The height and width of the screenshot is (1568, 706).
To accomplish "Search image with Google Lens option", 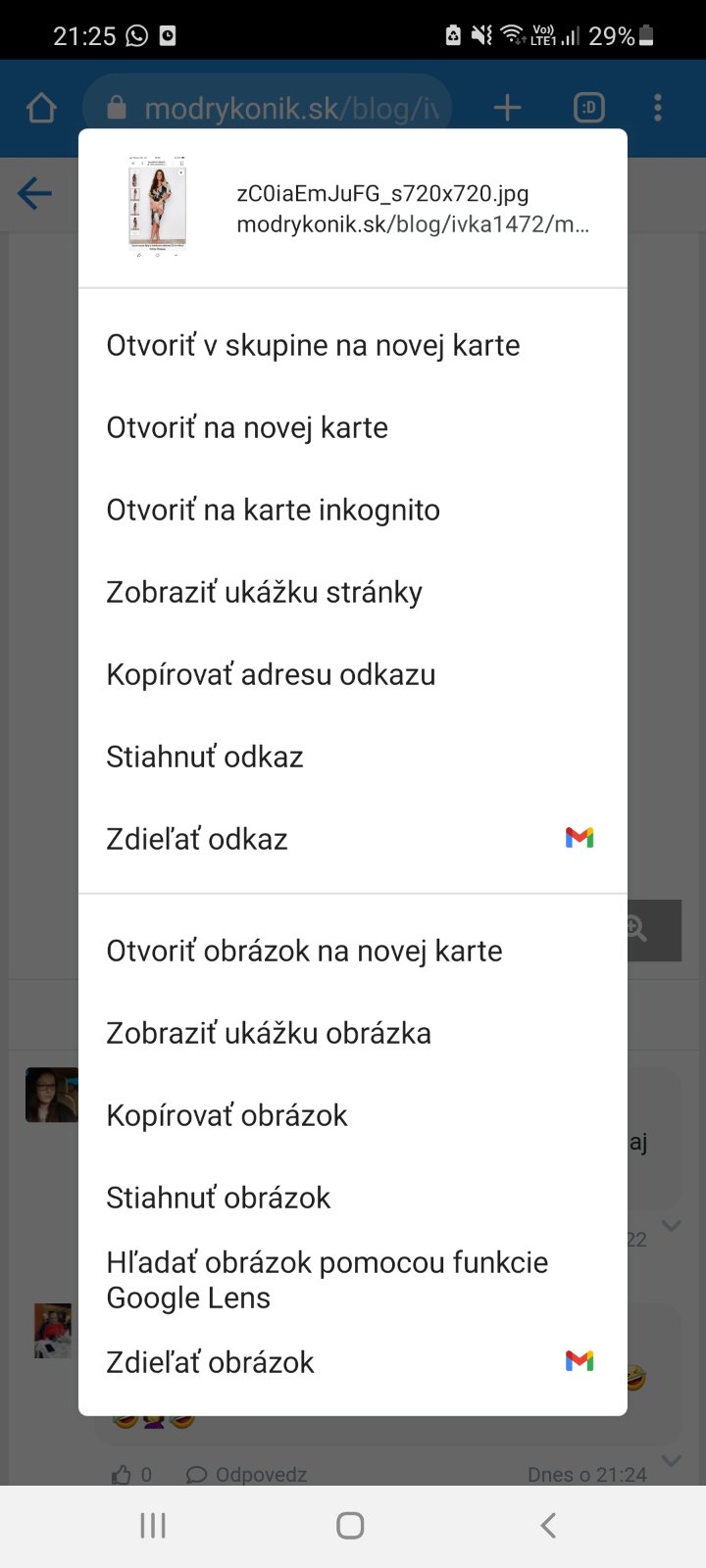I will (327, 1280).
